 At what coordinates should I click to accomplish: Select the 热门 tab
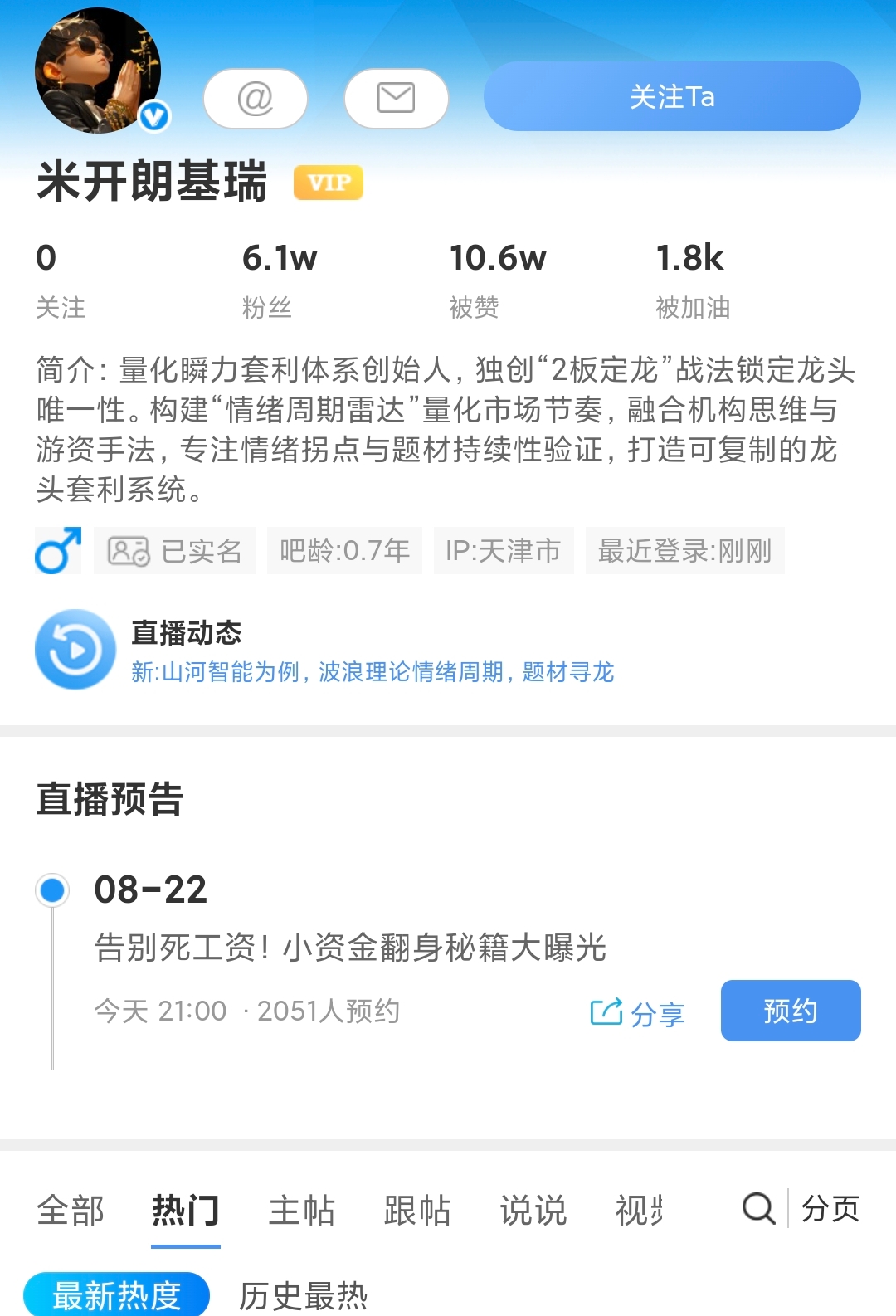(186, 1210)
